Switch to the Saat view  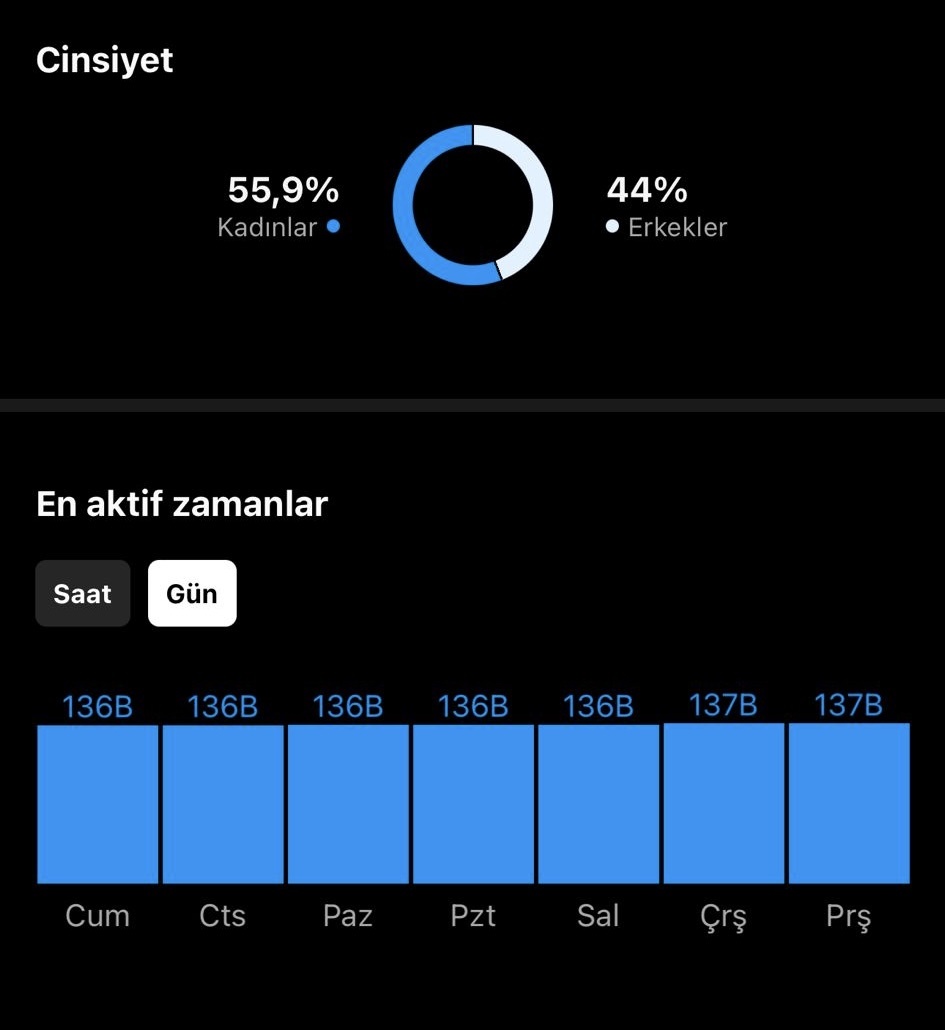pos(83,593)
